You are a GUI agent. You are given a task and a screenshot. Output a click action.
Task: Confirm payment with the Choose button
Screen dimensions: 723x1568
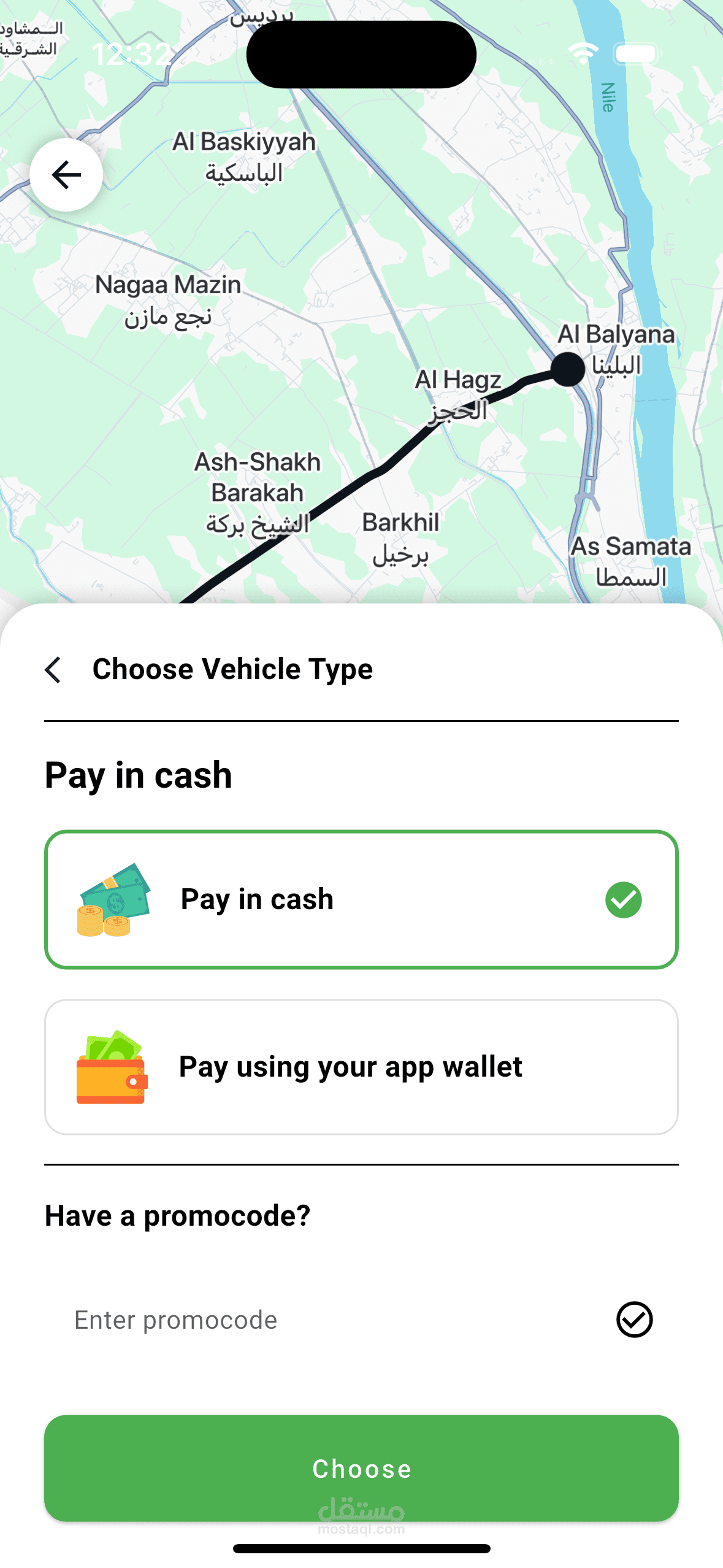361,1468
